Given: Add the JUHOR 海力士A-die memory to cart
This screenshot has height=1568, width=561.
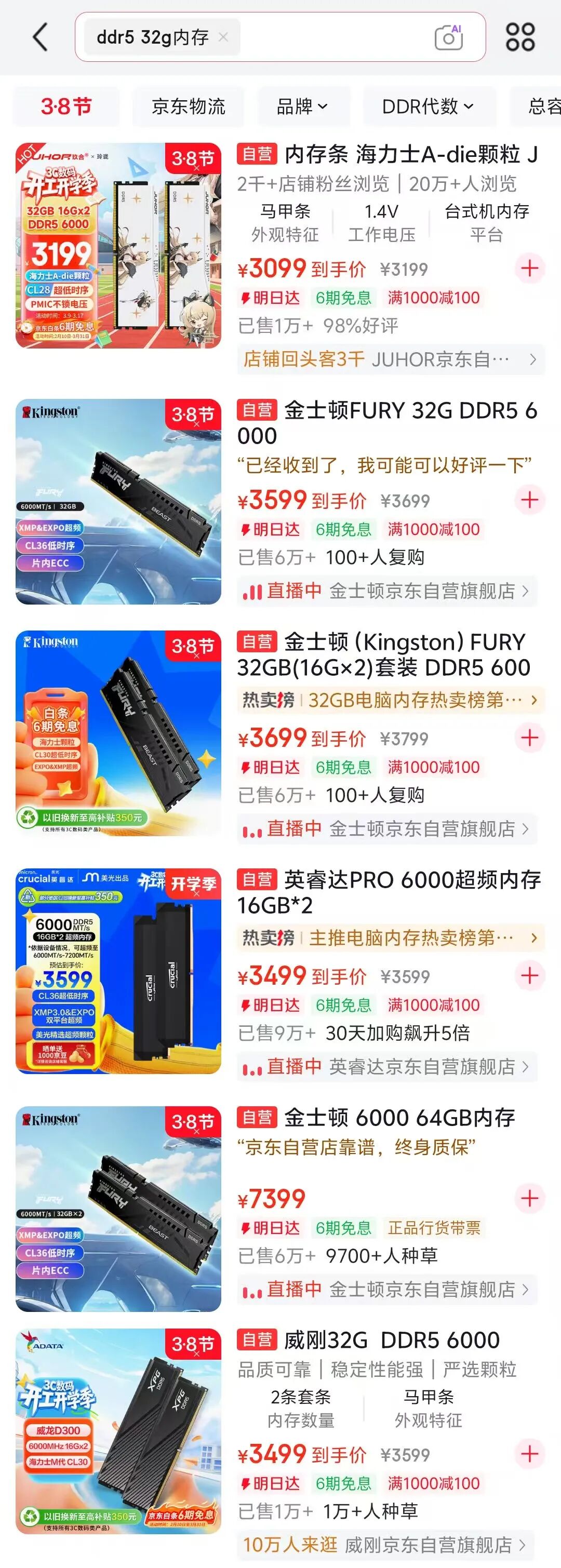Looking at the screenshot, I should (x=529, y=268).
